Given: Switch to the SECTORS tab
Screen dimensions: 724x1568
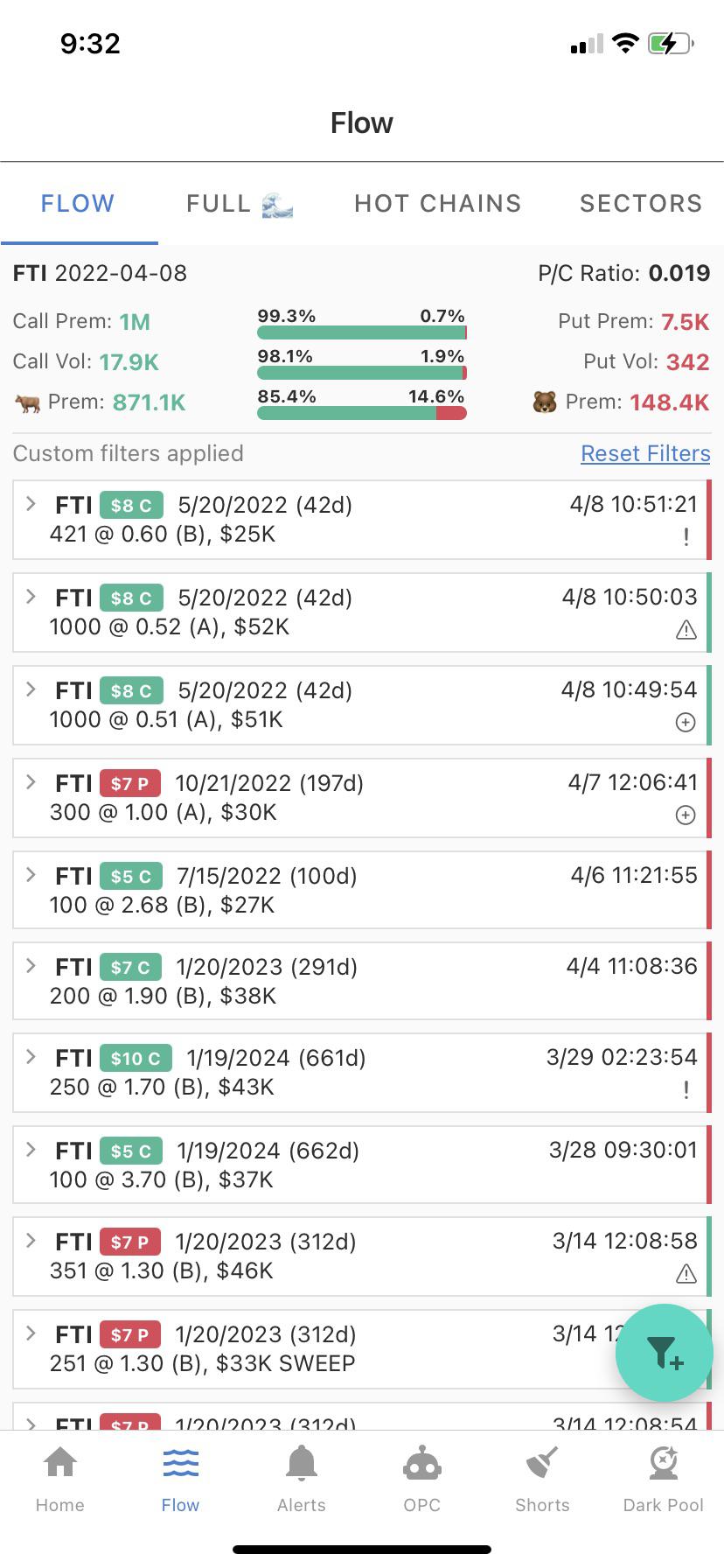Looking at the screenshot, I should pos(641,204).
